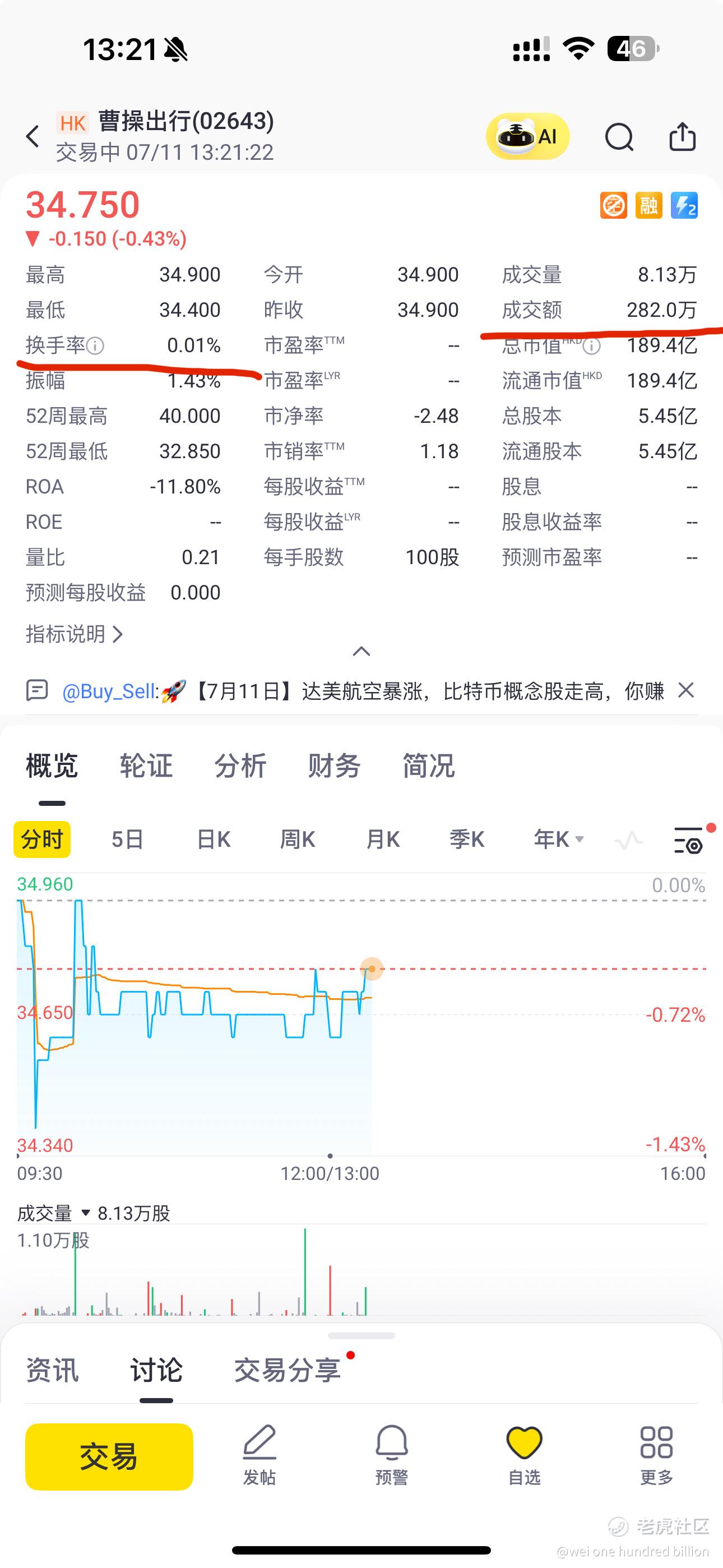The height and width of the screenshot is (1568, 723).
Task: Switch to the 分析 tab
Action: 240,765
